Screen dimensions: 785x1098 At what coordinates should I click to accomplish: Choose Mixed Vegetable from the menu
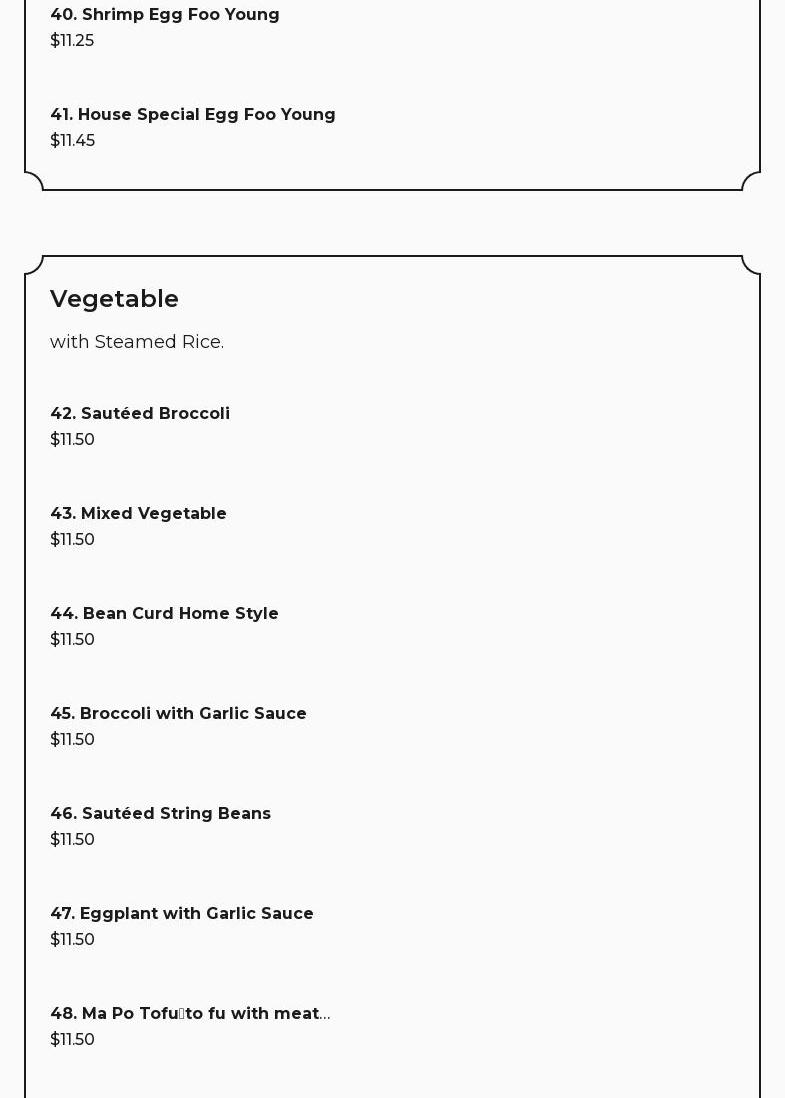[x=138, y=514]
